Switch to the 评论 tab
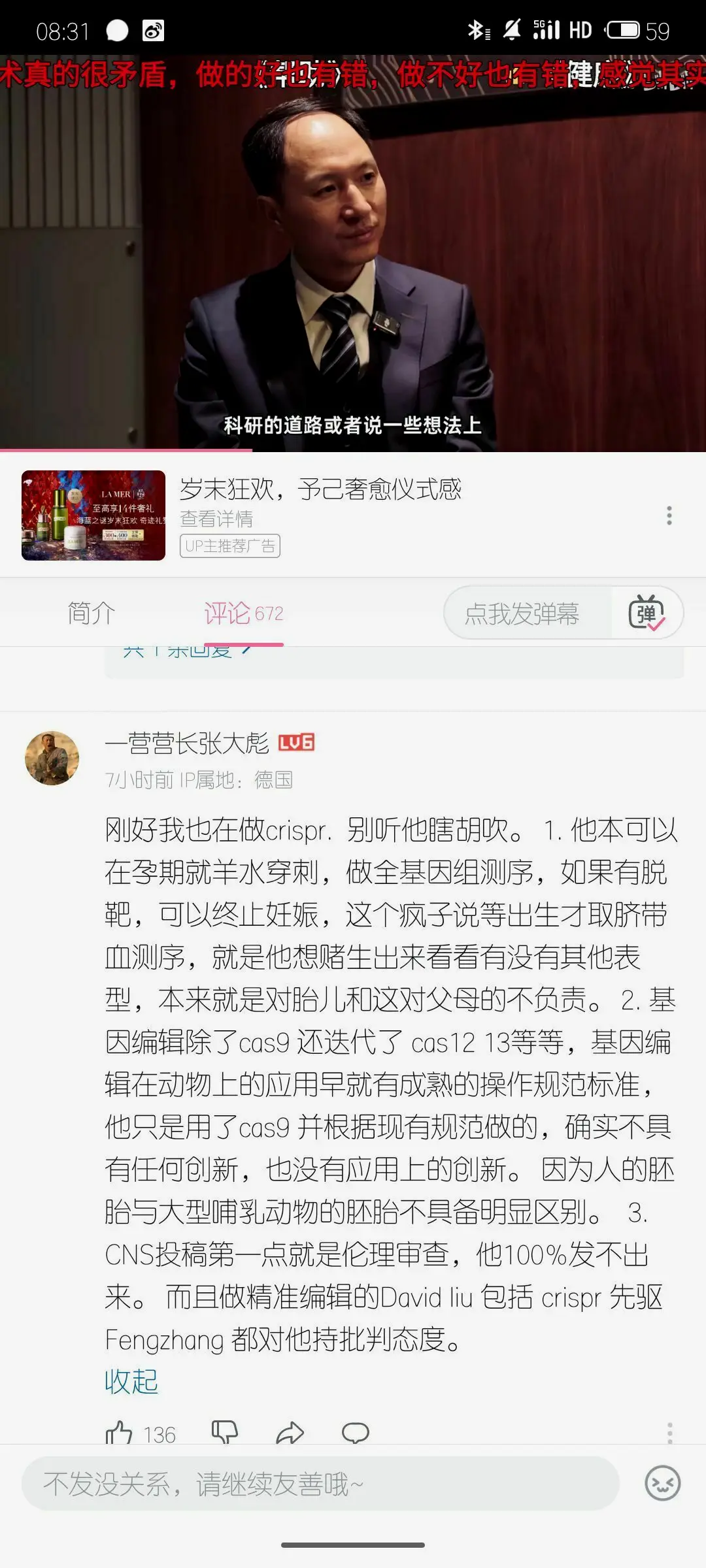The image size is (706, 1568). point(243,613)
